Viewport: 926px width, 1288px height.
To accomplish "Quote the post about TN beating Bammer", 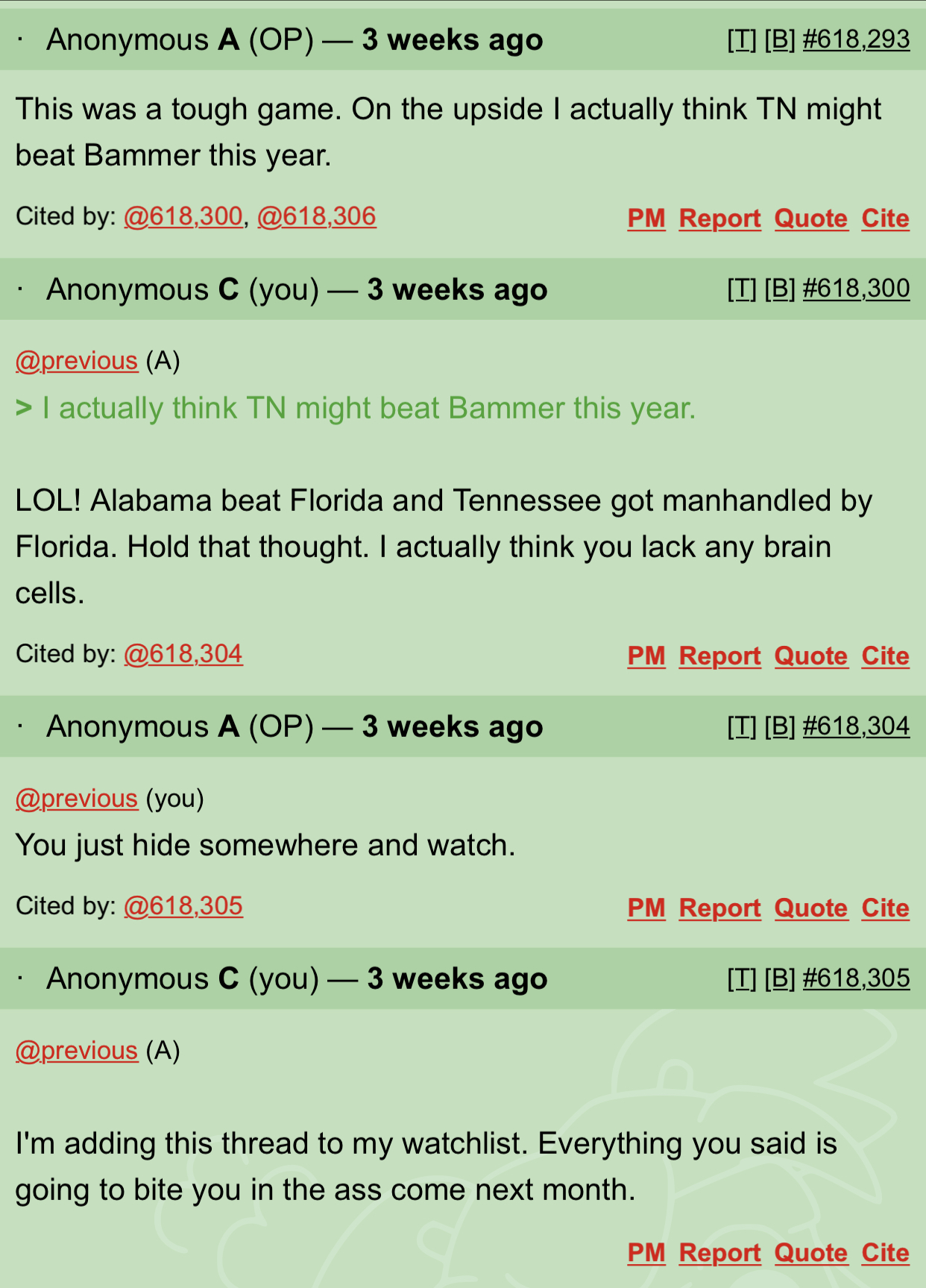I will (811, 219).
